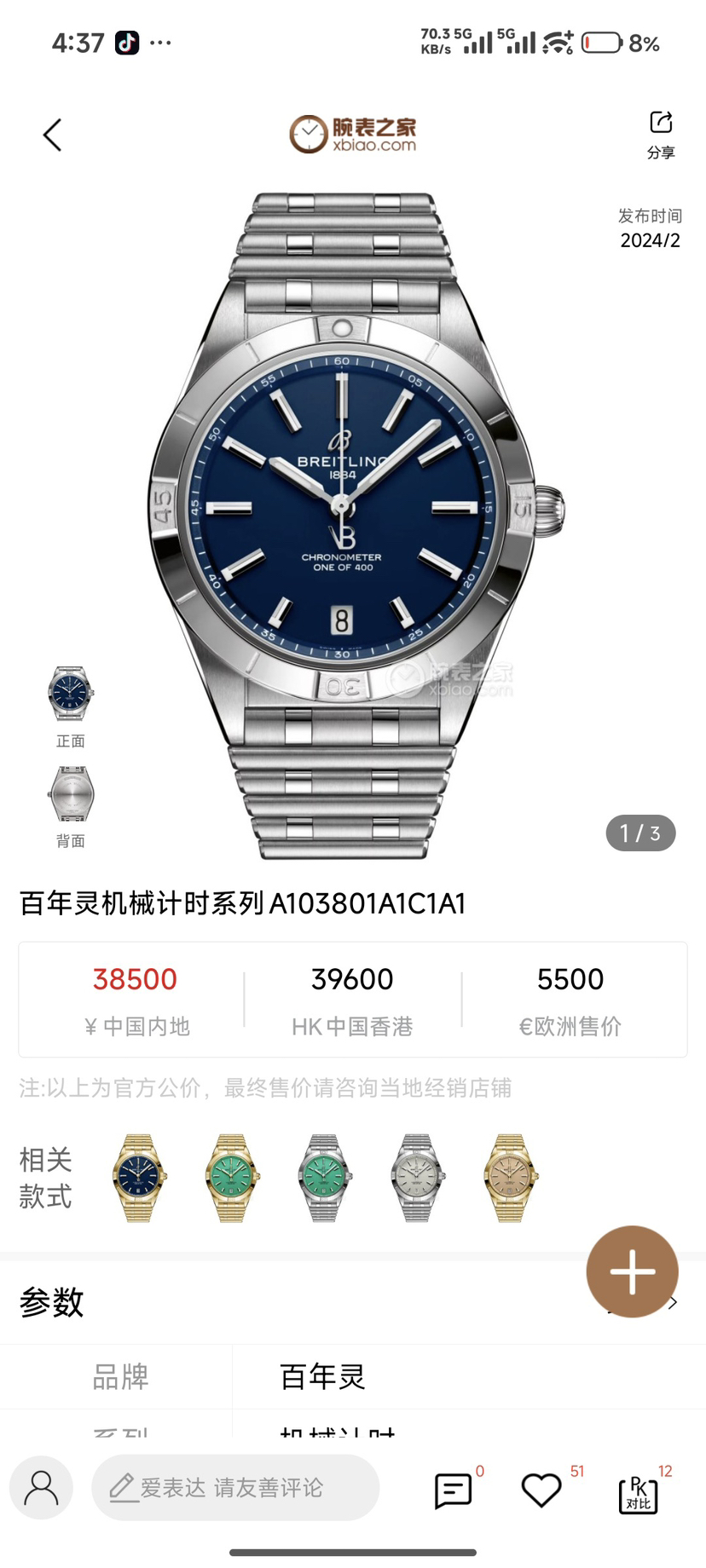Viewport: 706px width, 1568px height.
Task: Open the user profile icon
Action: [x=41, y=1487]
